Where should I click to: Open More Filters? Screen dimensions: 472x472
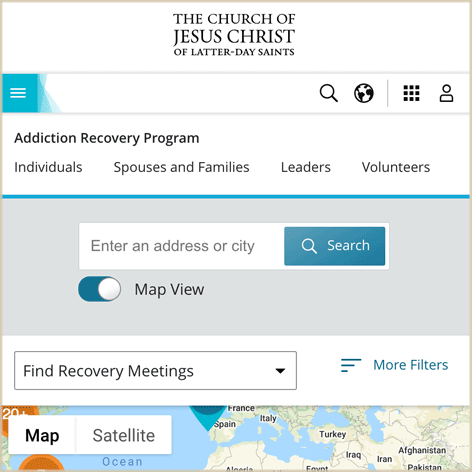[x=394, y=365]
